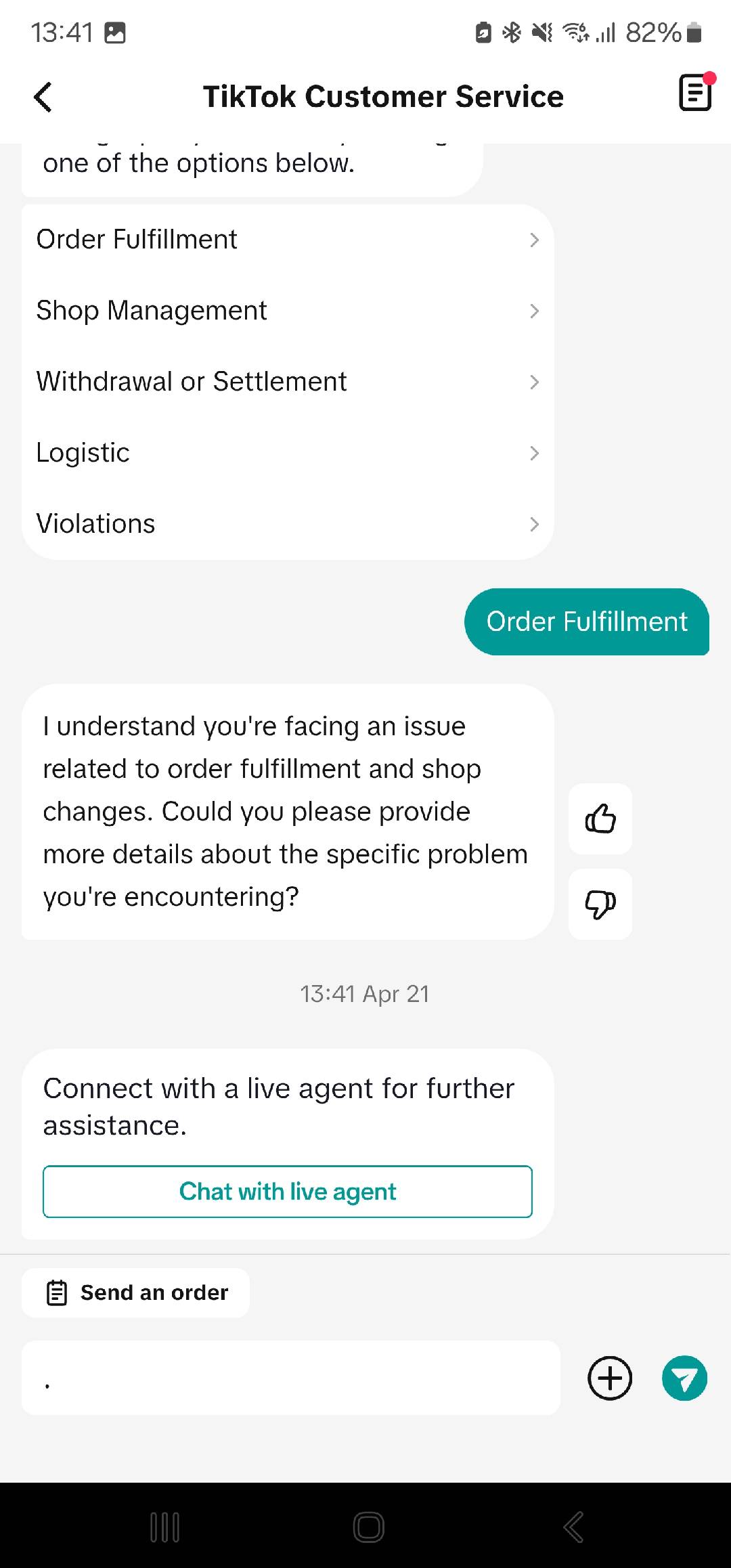The image size is (731, 1568).
Task: Select the Logistic option
Action: (x=288, y=453)
